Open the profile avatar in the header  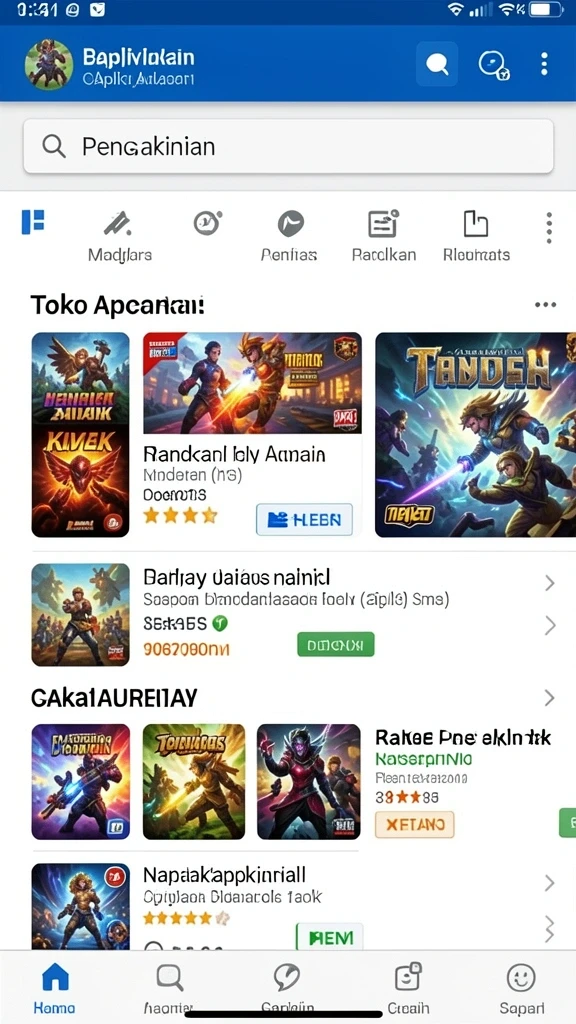click(x=48, y=64)
